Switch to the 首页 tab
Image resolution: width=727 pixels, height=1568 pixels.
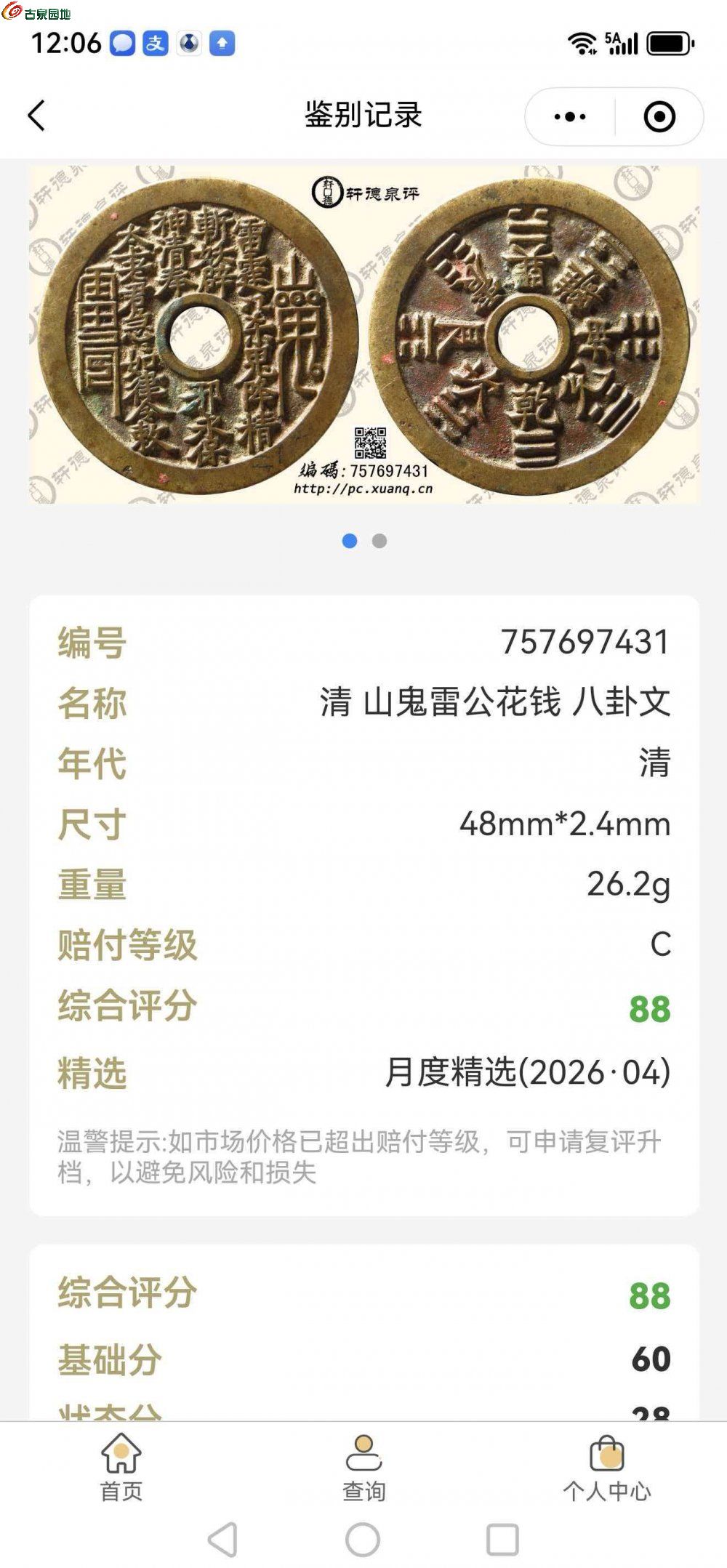[x=121, y=1468]
